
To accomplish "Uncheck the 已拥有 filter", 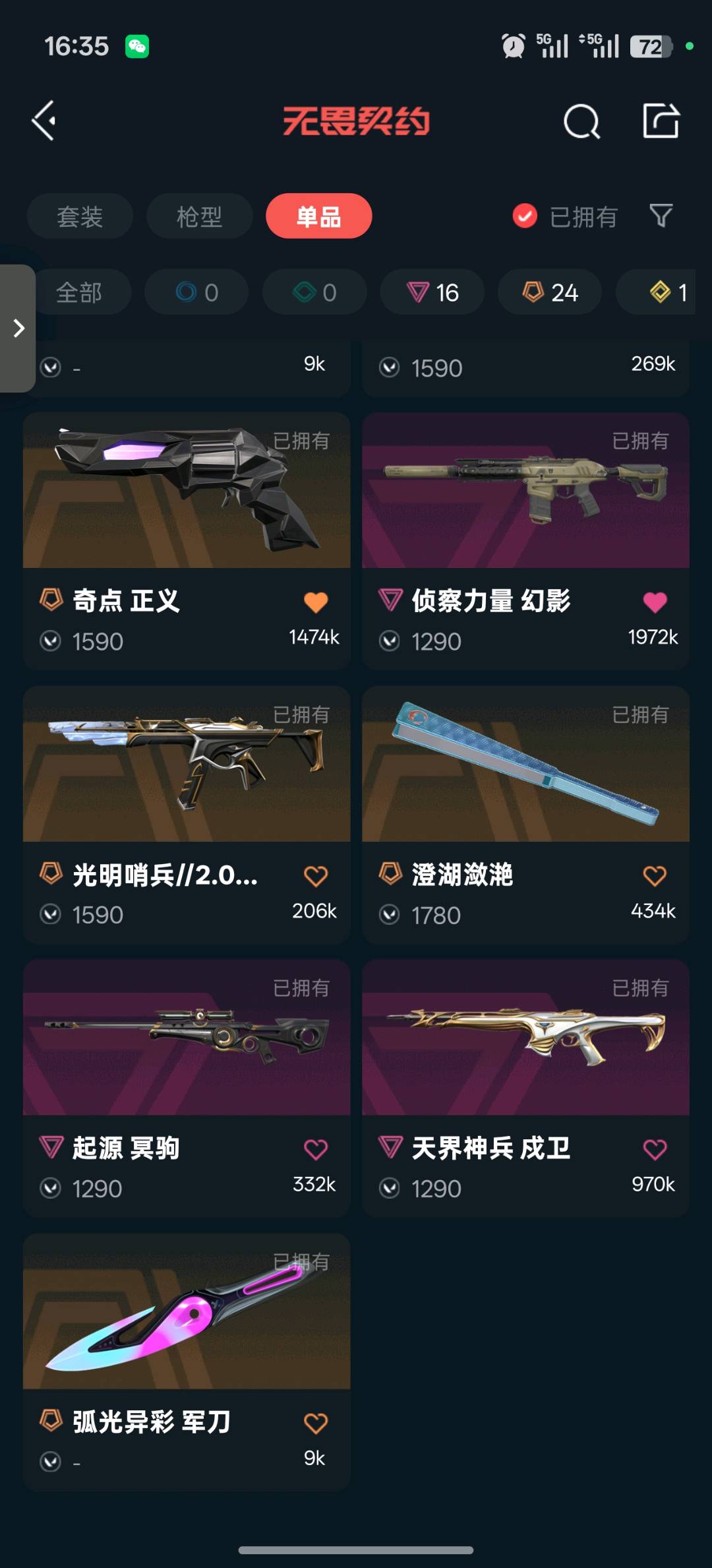I will pos(525,216).
